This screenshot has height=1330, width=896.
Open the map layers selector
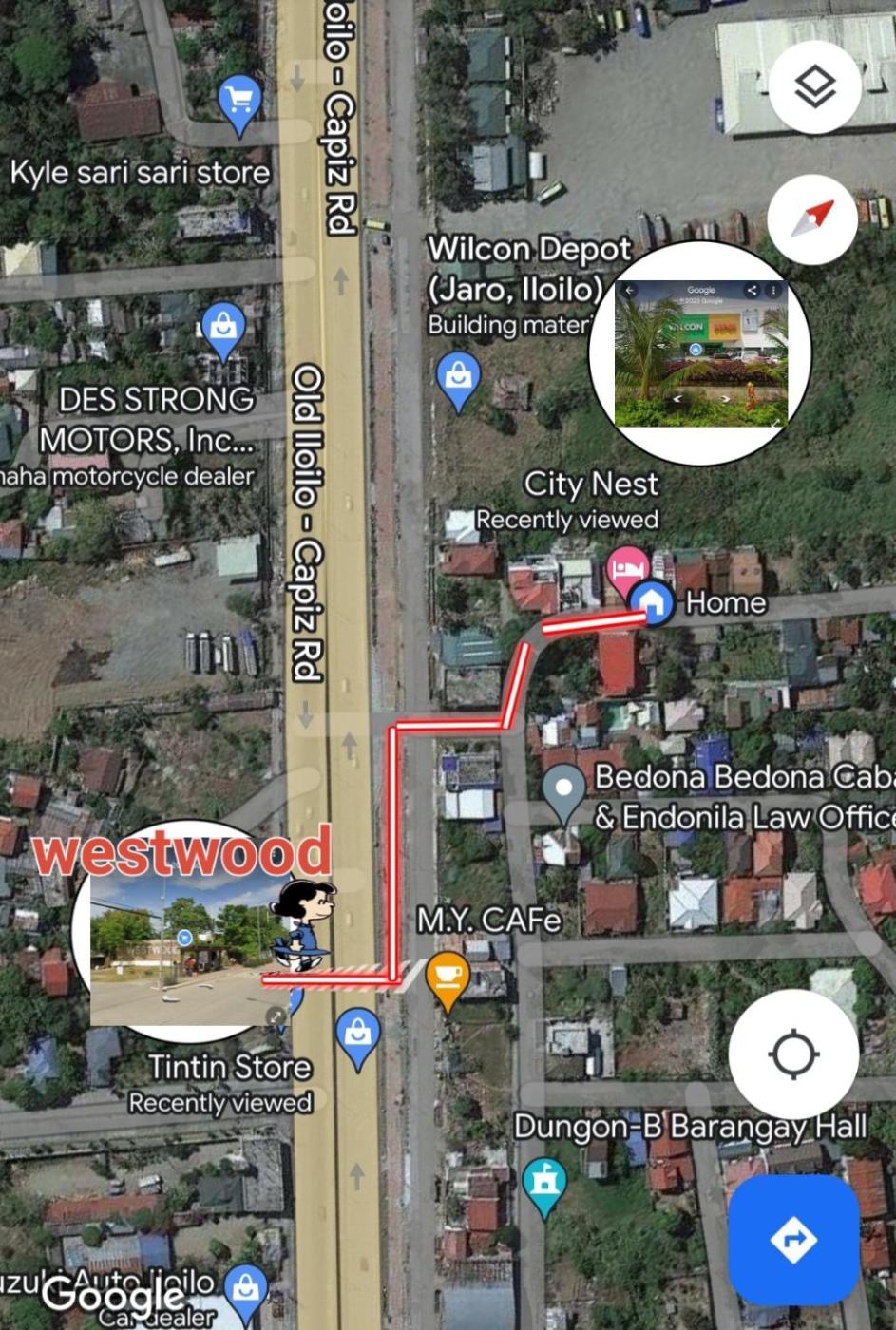[x=814, y=87]
